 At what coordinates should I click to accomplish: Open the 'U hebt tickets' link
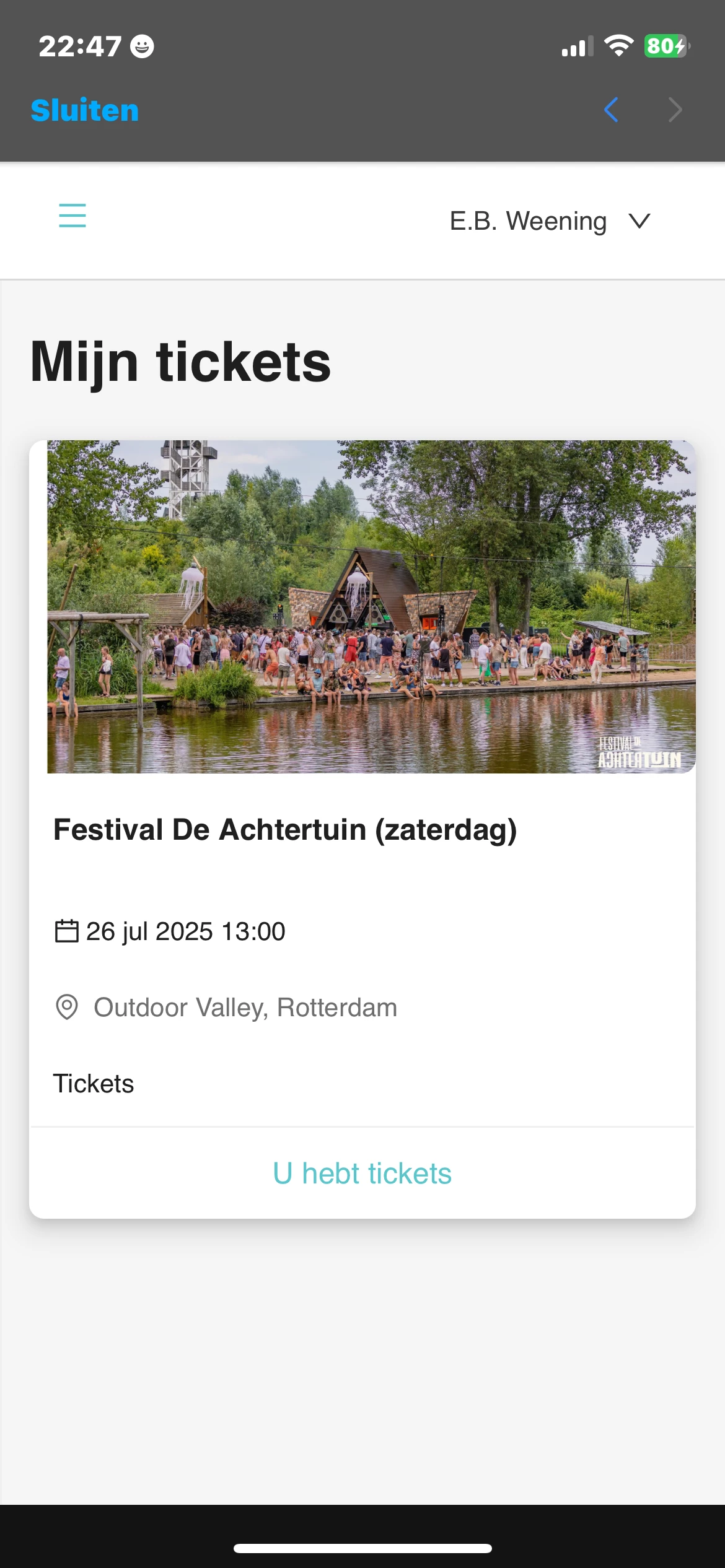(362, 1174)
